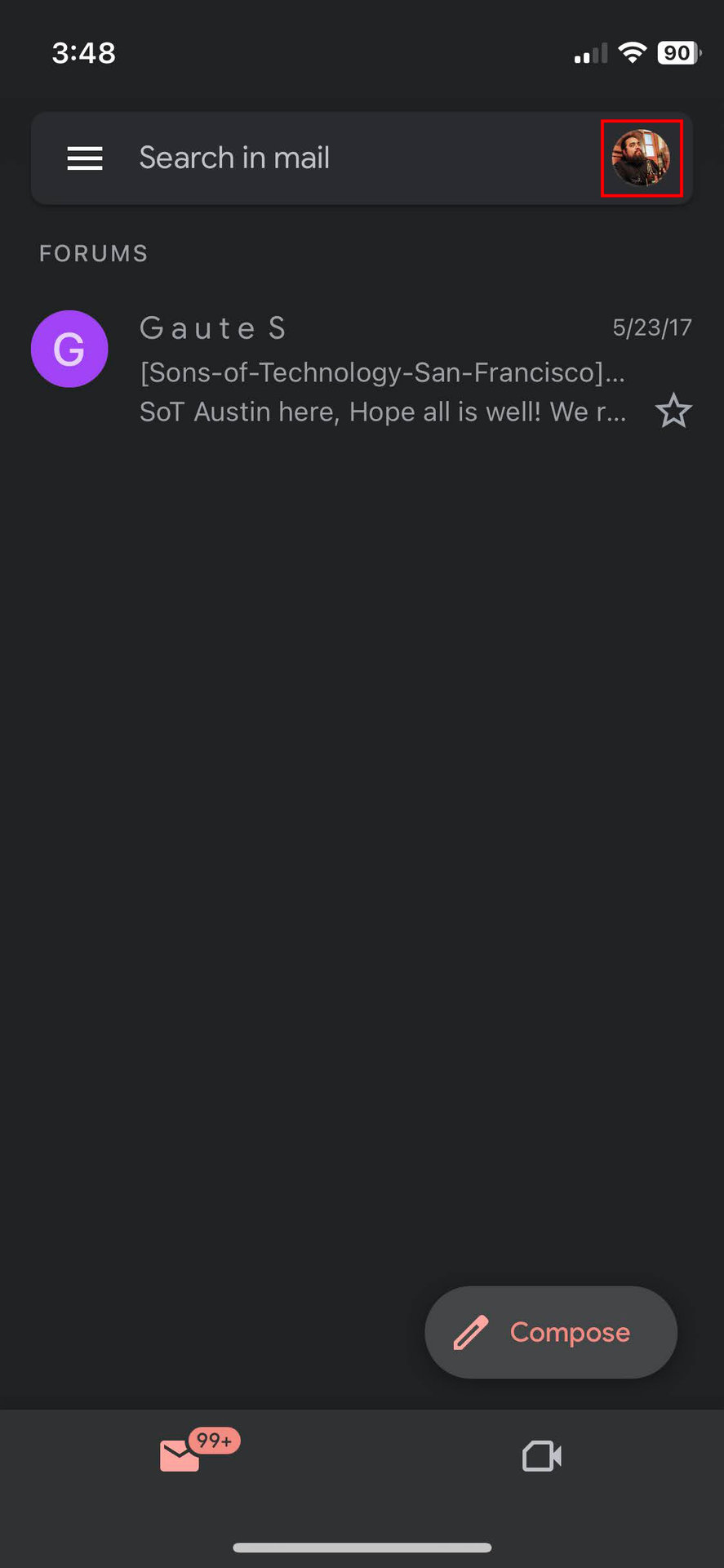Switch to the Meet video tab
This screenshot has height=1568, width=724.
(542, 1455)
